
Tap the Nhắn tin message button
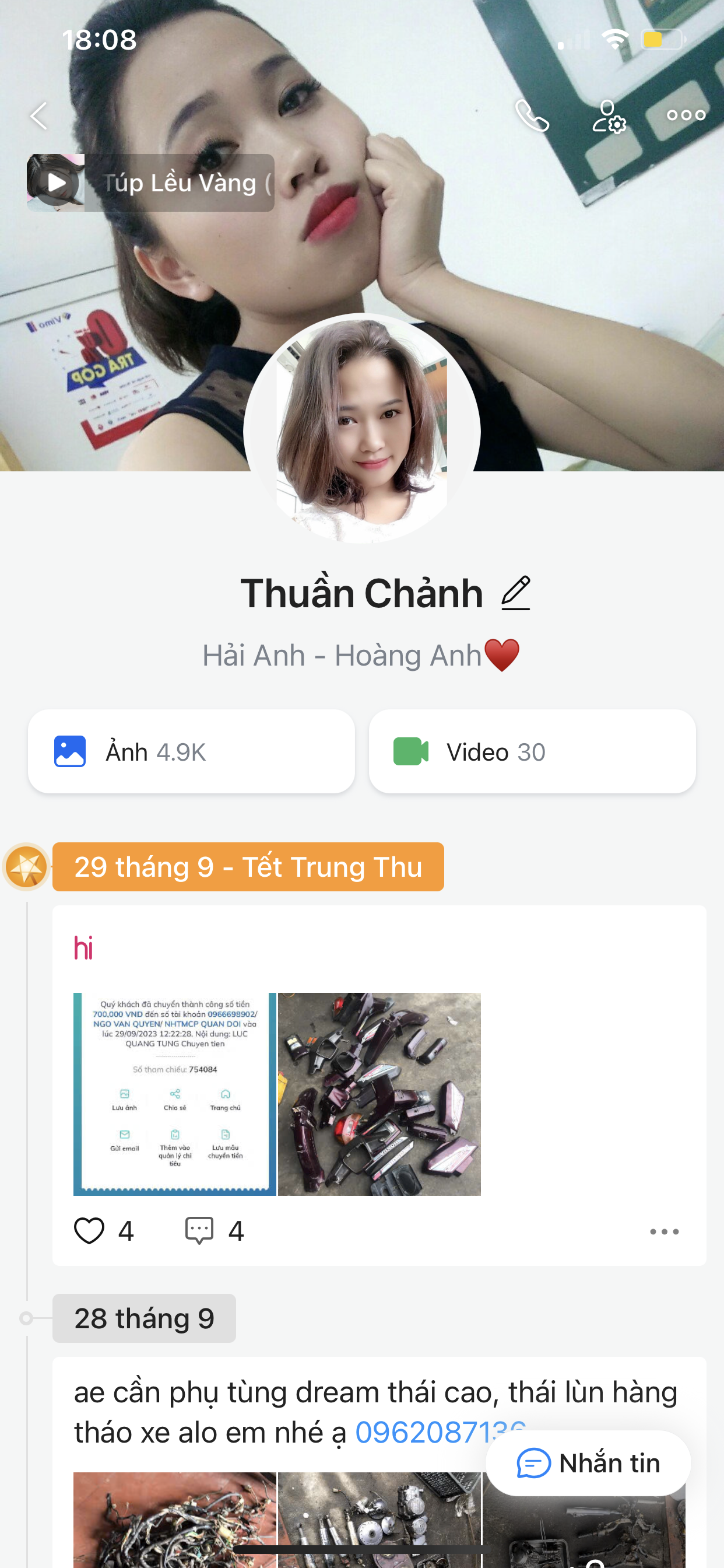click(588, 1462)
